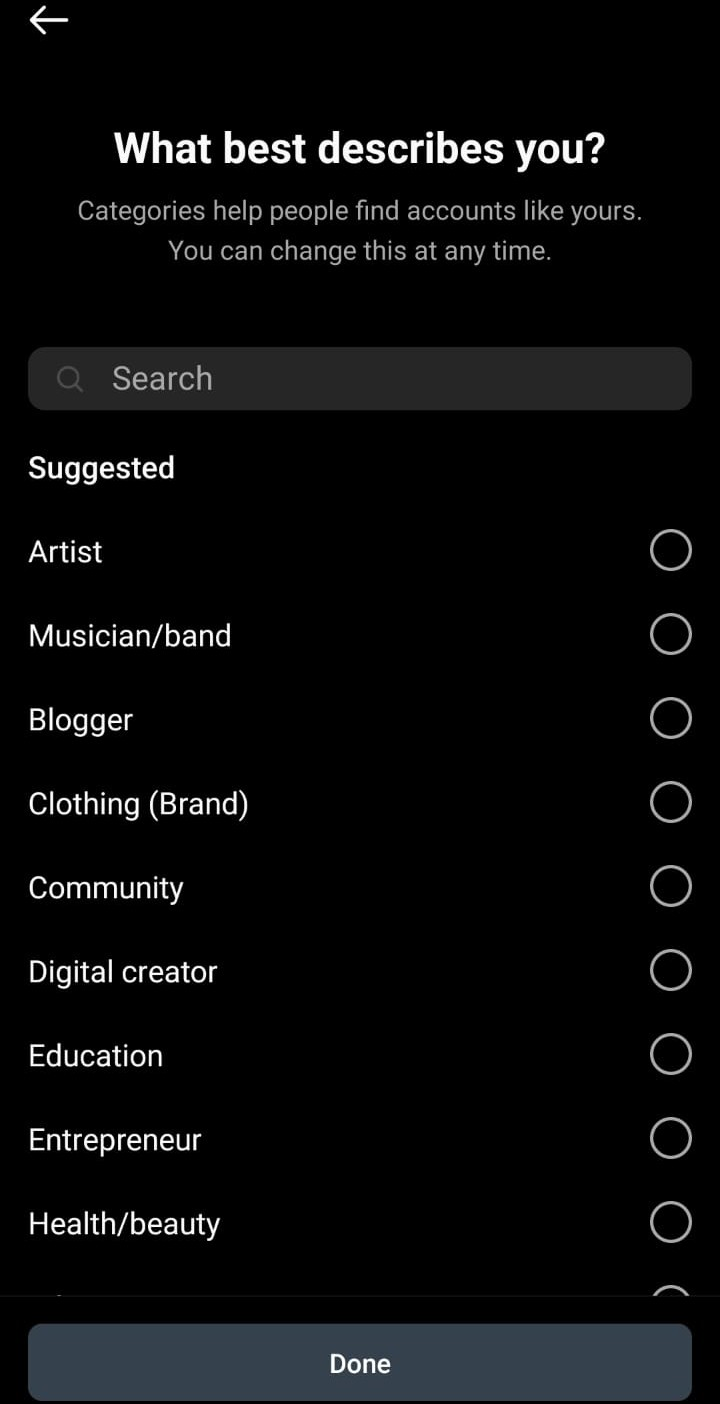Select Clothing (Brand) category
The height and width of the screenshot is (1404, 720).
click(360, 803)
